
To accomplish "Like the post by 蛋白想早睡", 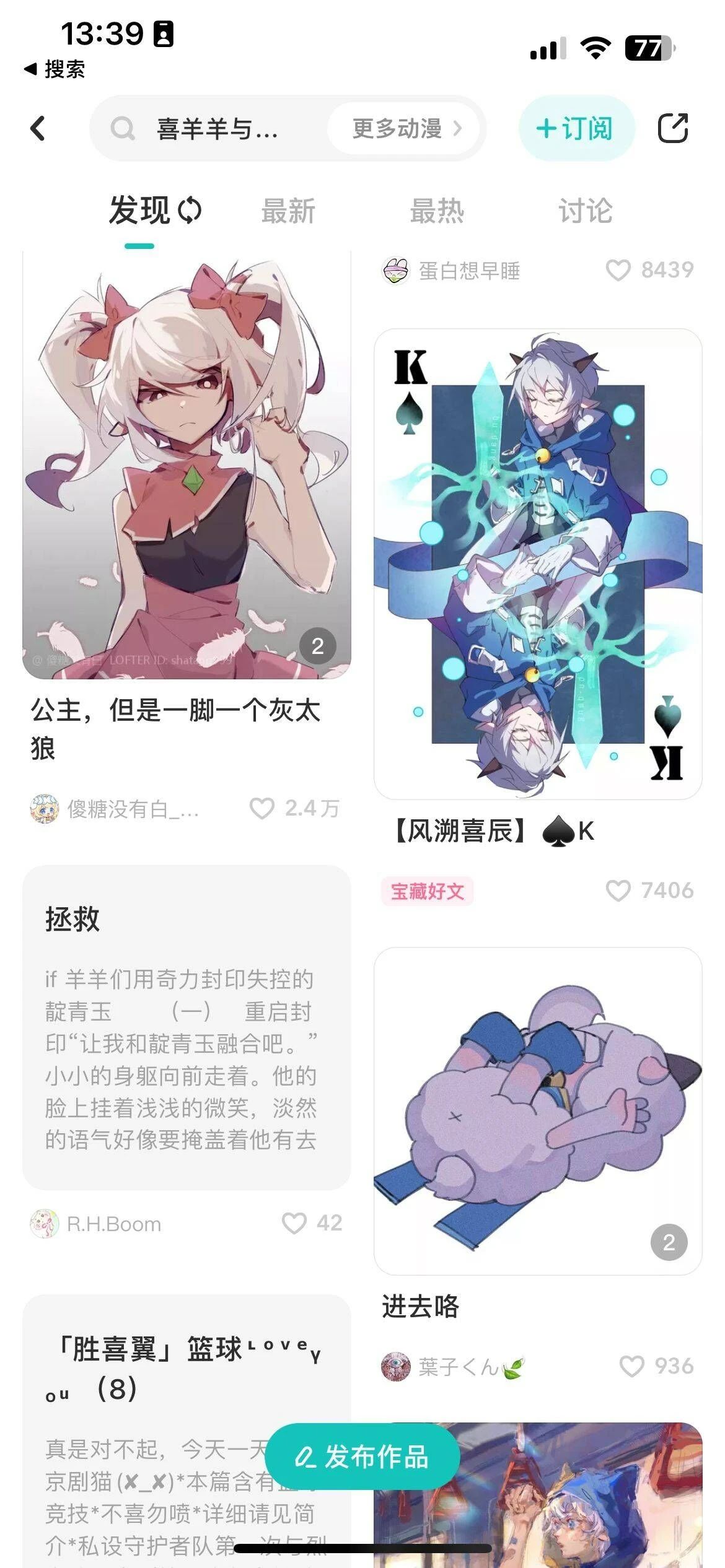I will (618, 271).
